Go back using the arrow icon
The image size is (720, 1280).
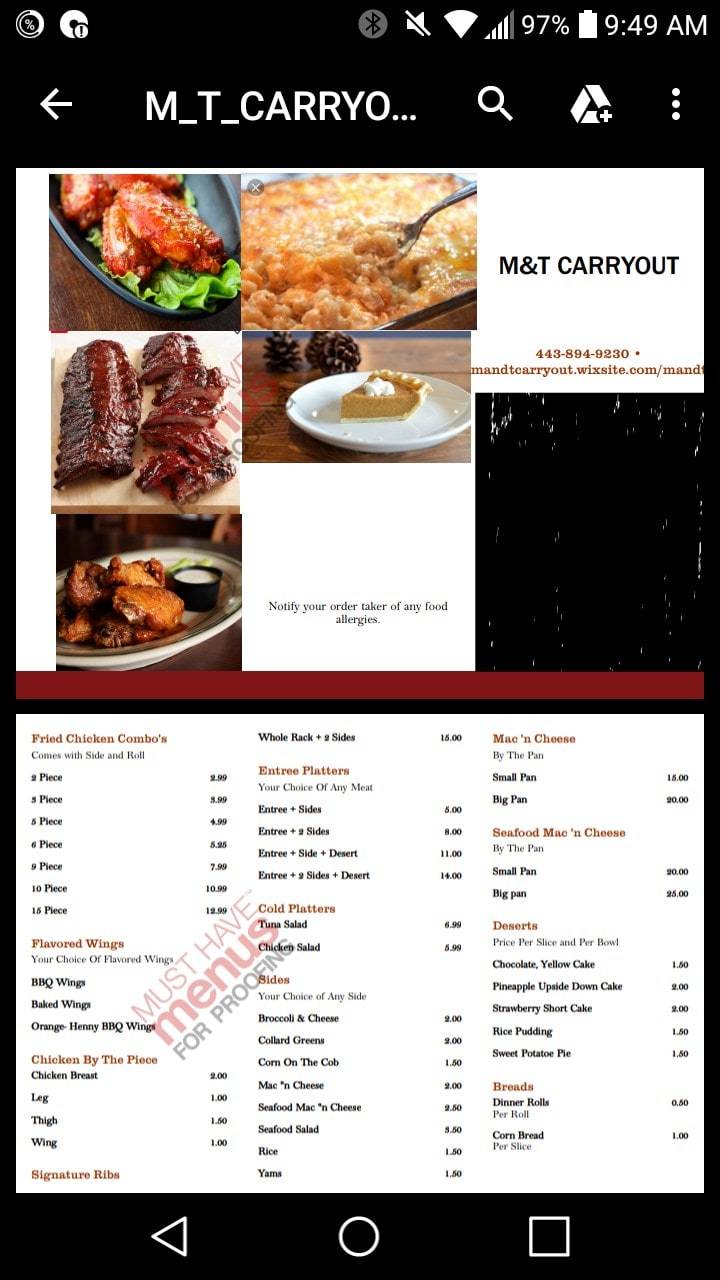[x=56, y=104]
